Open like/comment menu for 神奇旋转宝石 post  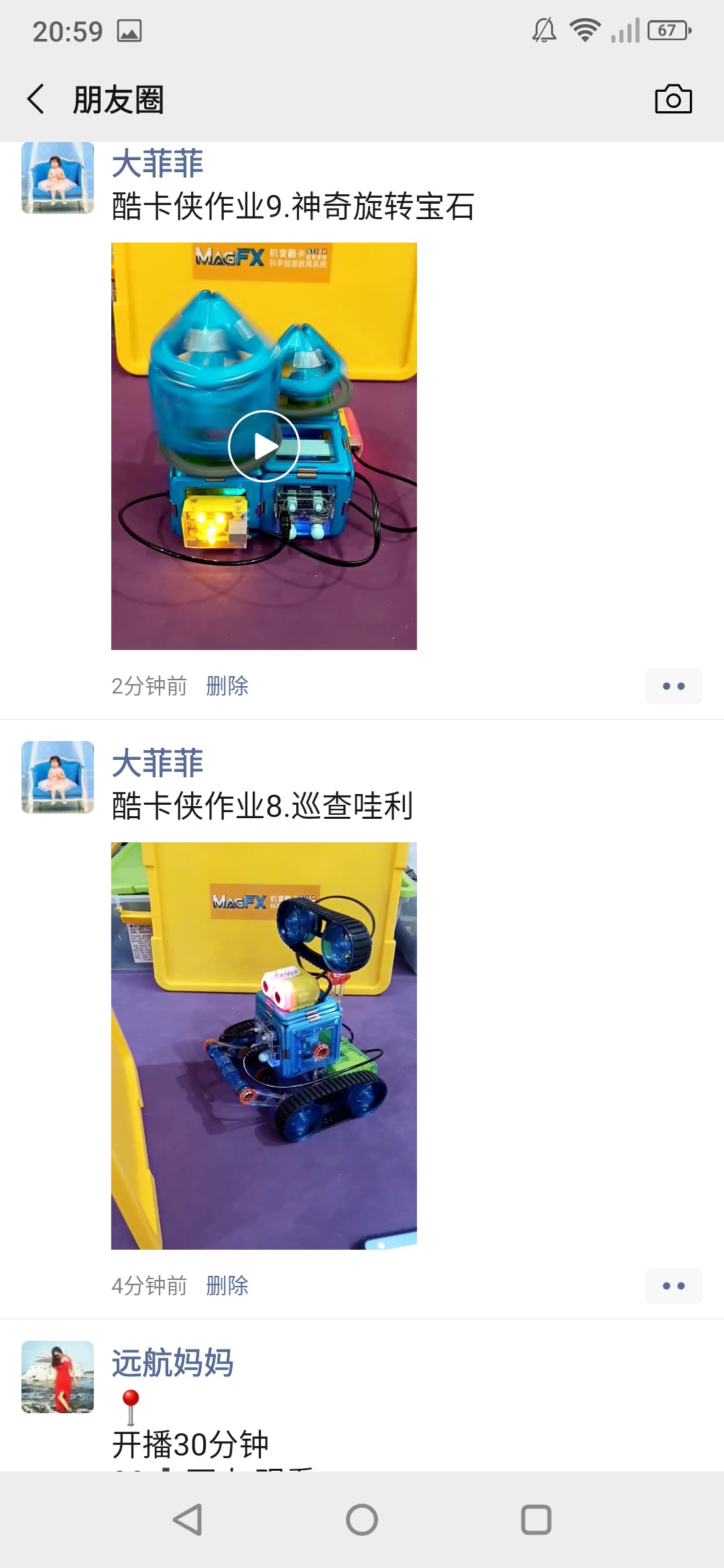pyautogui.click(x=673, y=685)
